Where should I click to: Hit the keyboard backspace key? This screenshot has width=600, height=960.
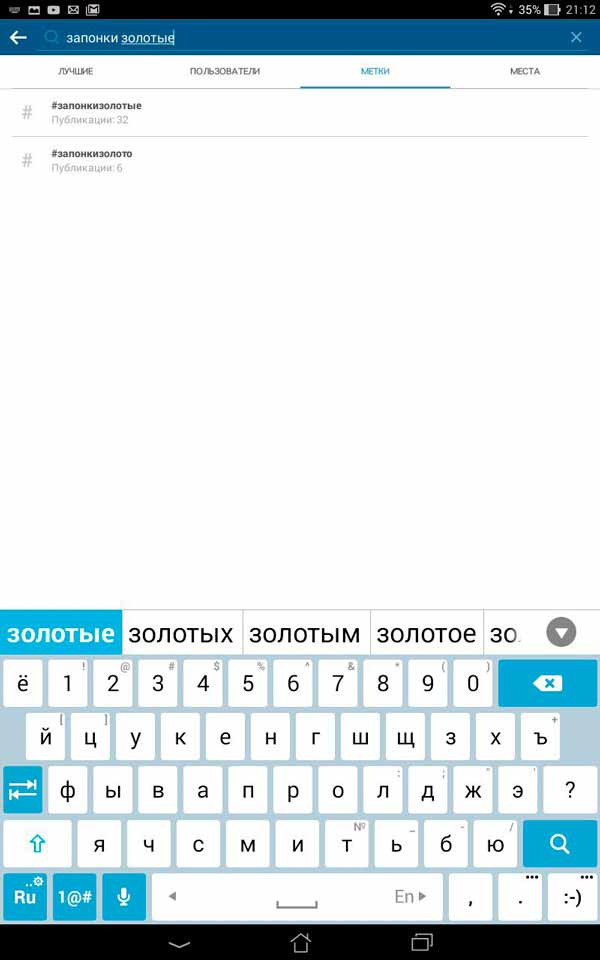click(x=547, y=684)
